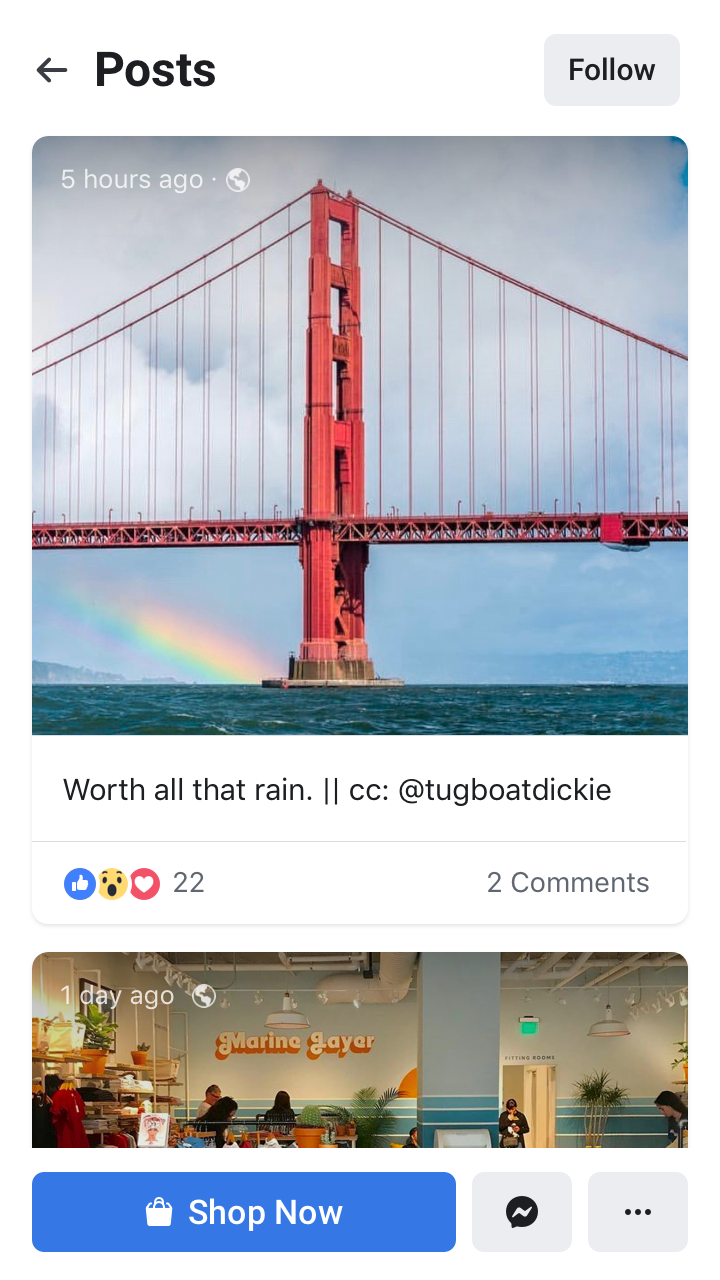View reactions on the rainbow post

point(134,883)
